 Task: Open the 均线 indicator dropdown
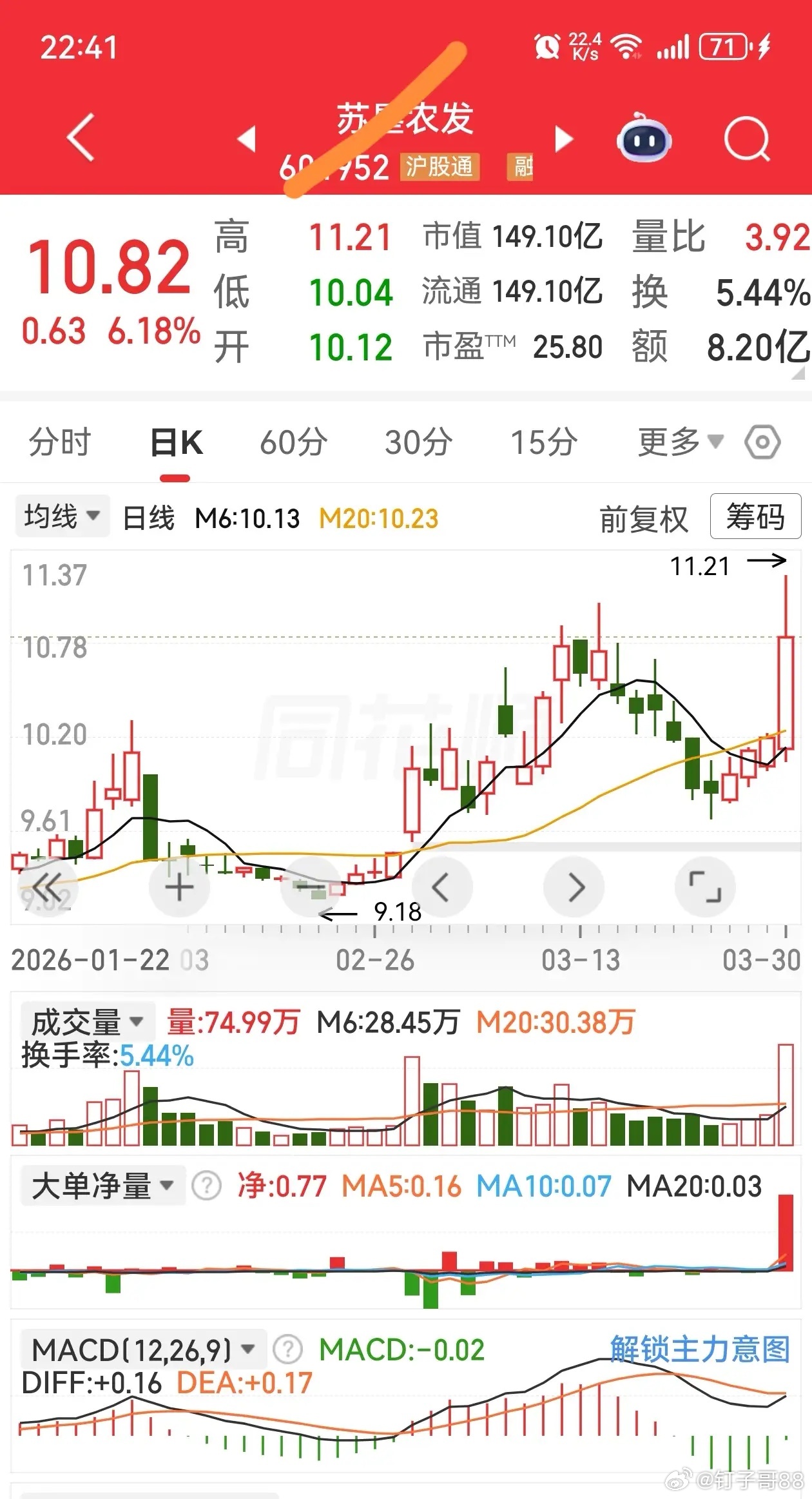point(63,516)
